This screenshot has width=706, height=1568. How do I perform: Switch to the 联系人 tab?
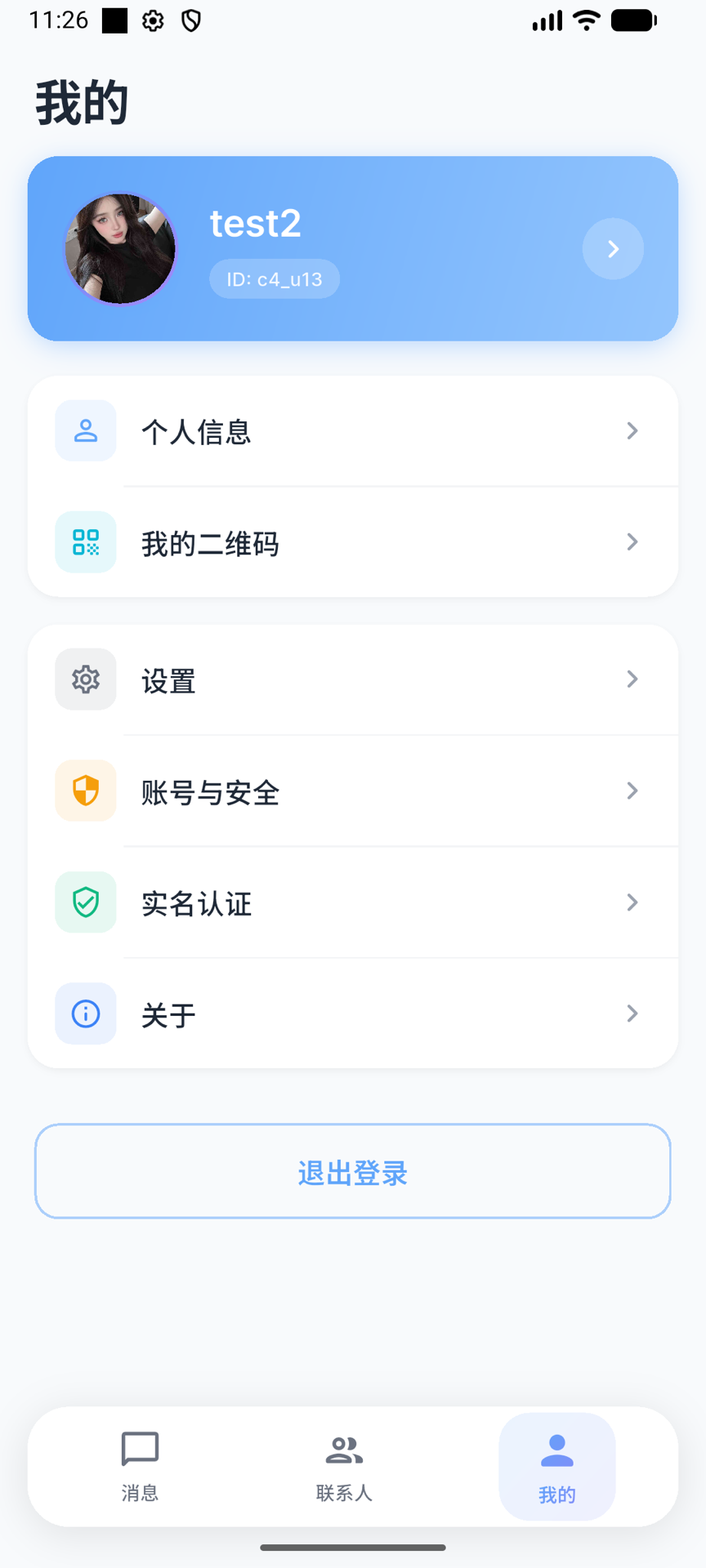[343, 1466]
